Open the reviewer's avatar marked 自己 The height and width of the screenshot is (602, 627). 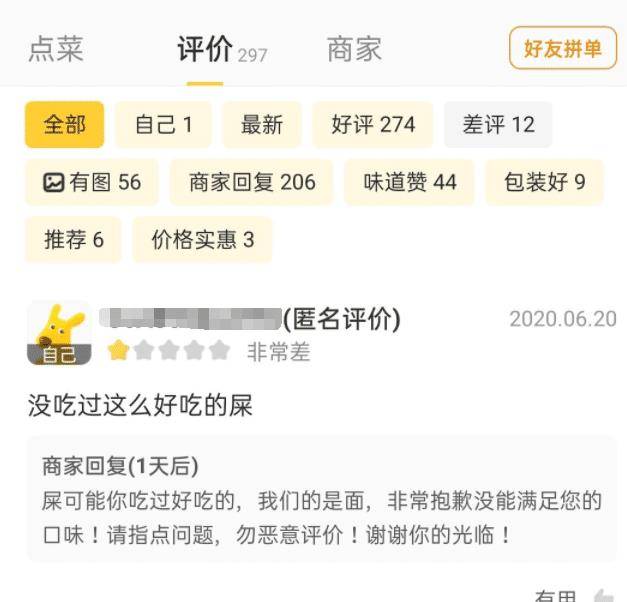click(x=58, y=332)
